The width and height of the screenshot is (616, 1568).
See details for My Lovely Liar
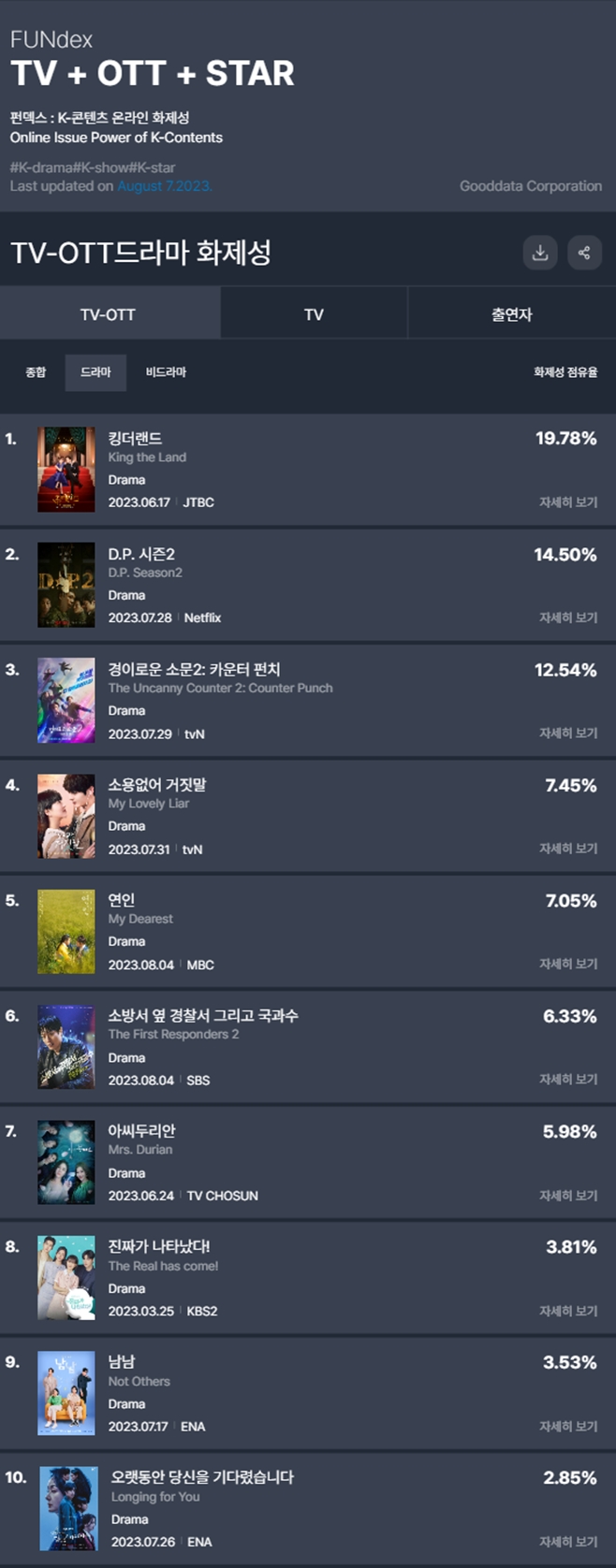click(567, 849)
